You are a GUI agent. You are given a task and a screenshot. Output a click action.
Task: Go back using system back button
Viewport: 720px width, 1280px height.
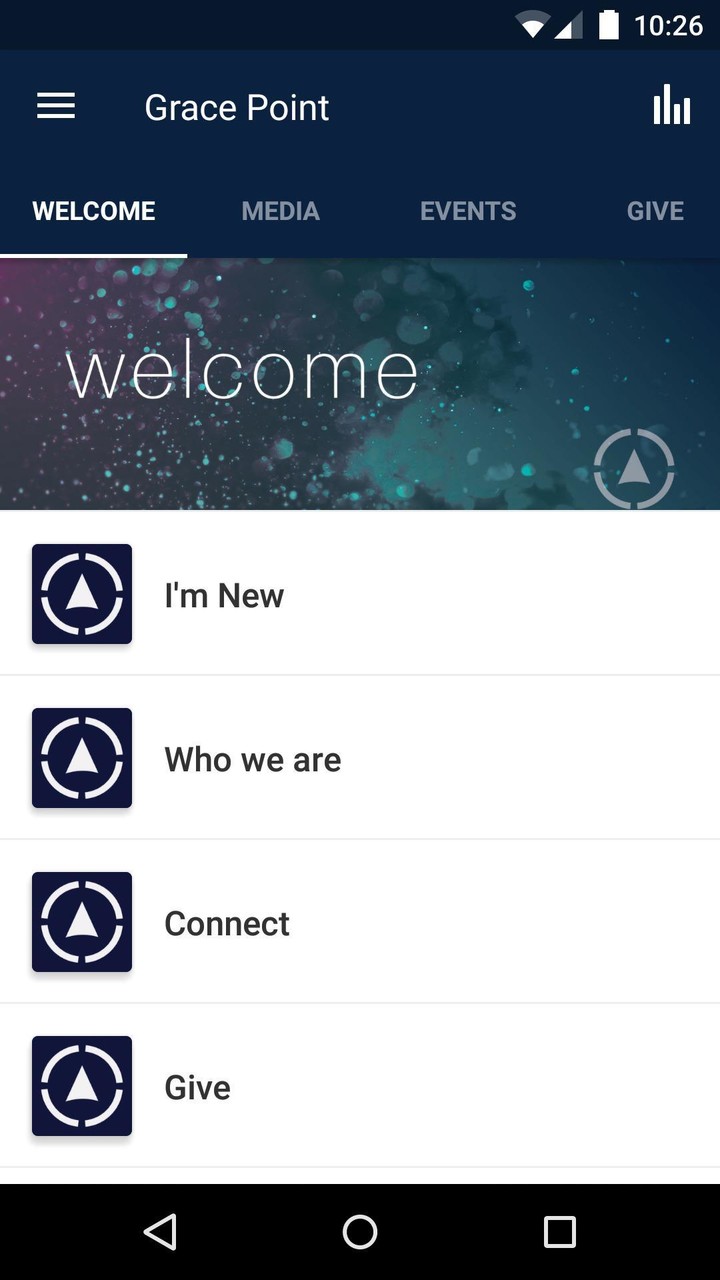tap(160, 1232)
